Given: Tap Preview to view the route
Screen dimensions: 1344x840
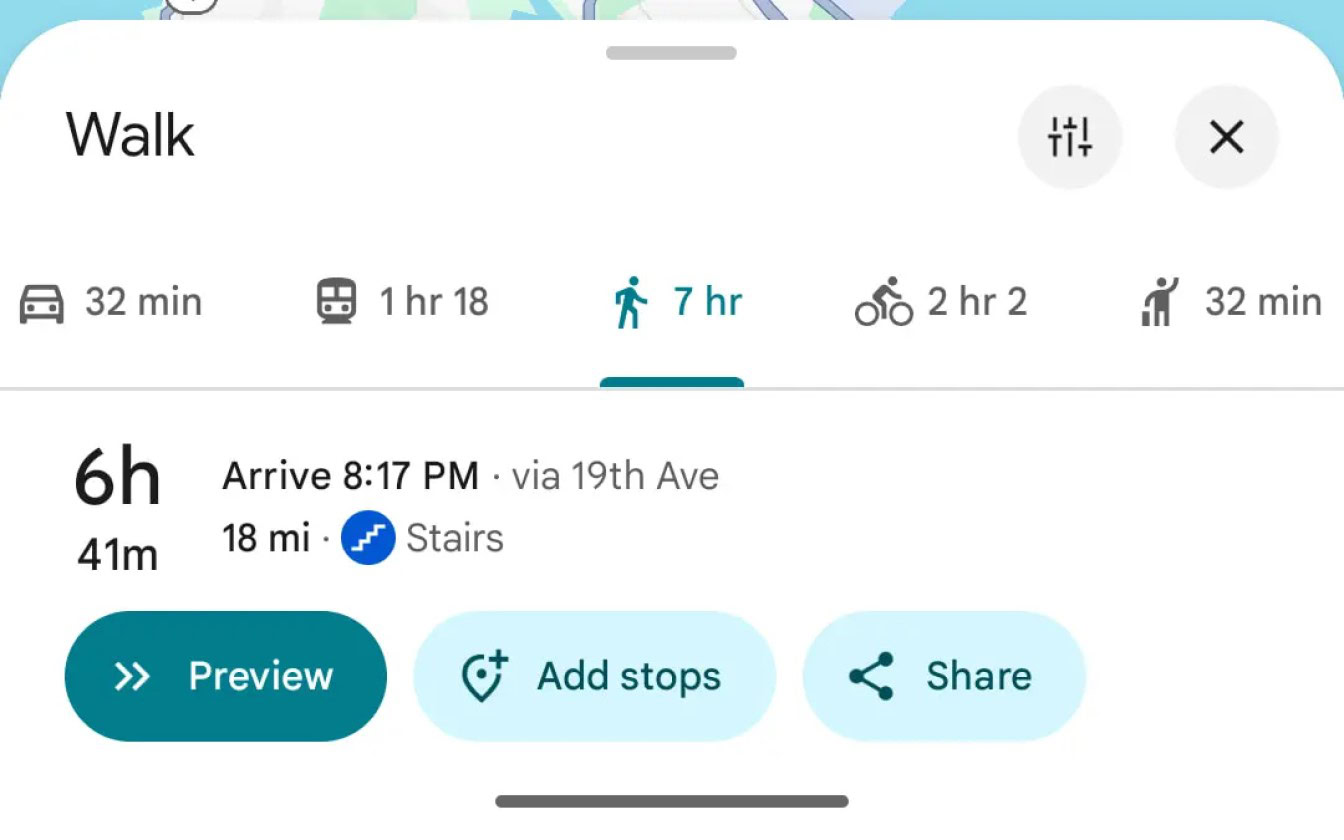Looking at the screenshot, I should tap(225, 676).
